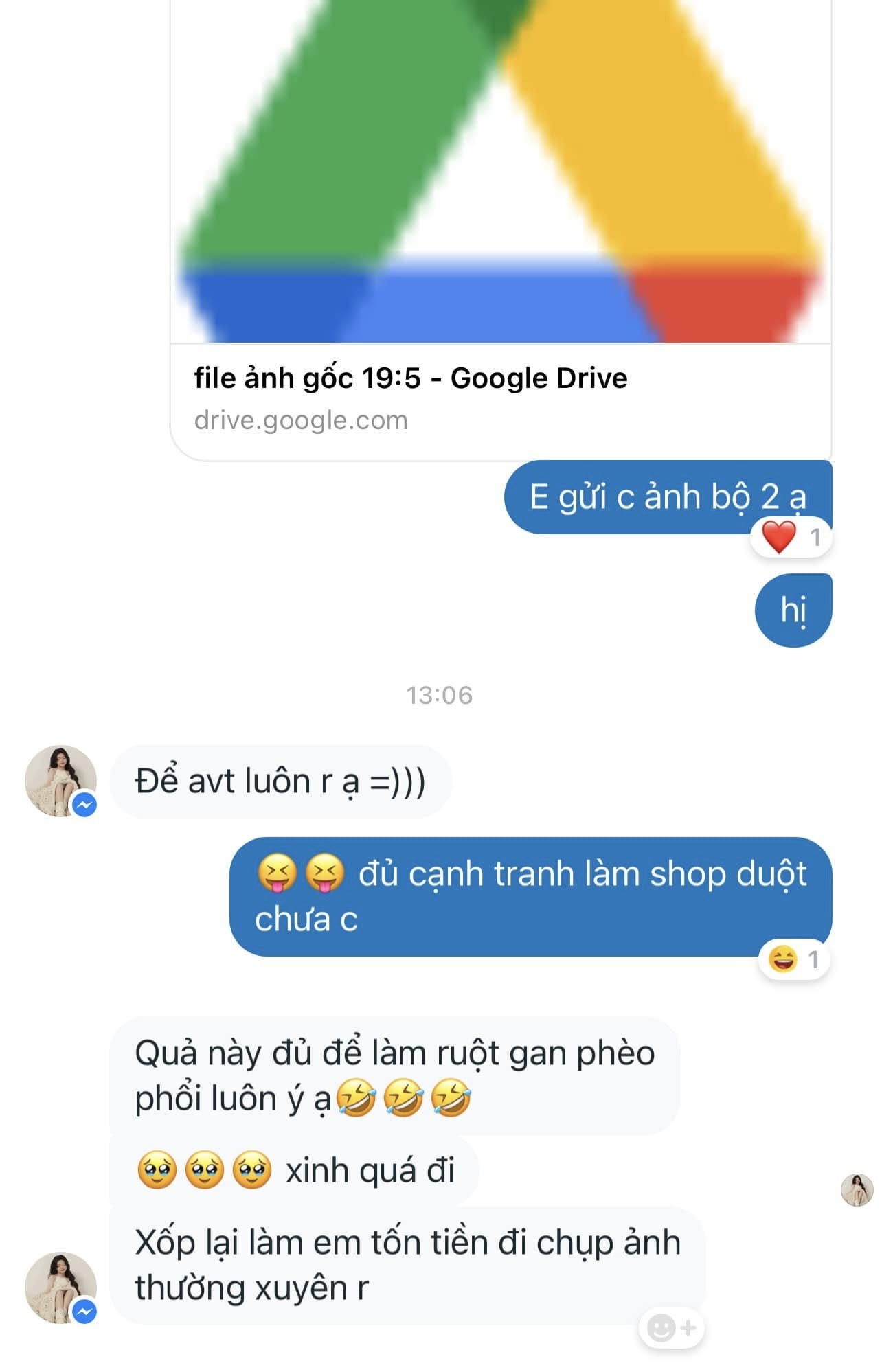Open 'file ảnh gốc 19:5 - Google Drive' title link
882x1372 pixels.
410,377
